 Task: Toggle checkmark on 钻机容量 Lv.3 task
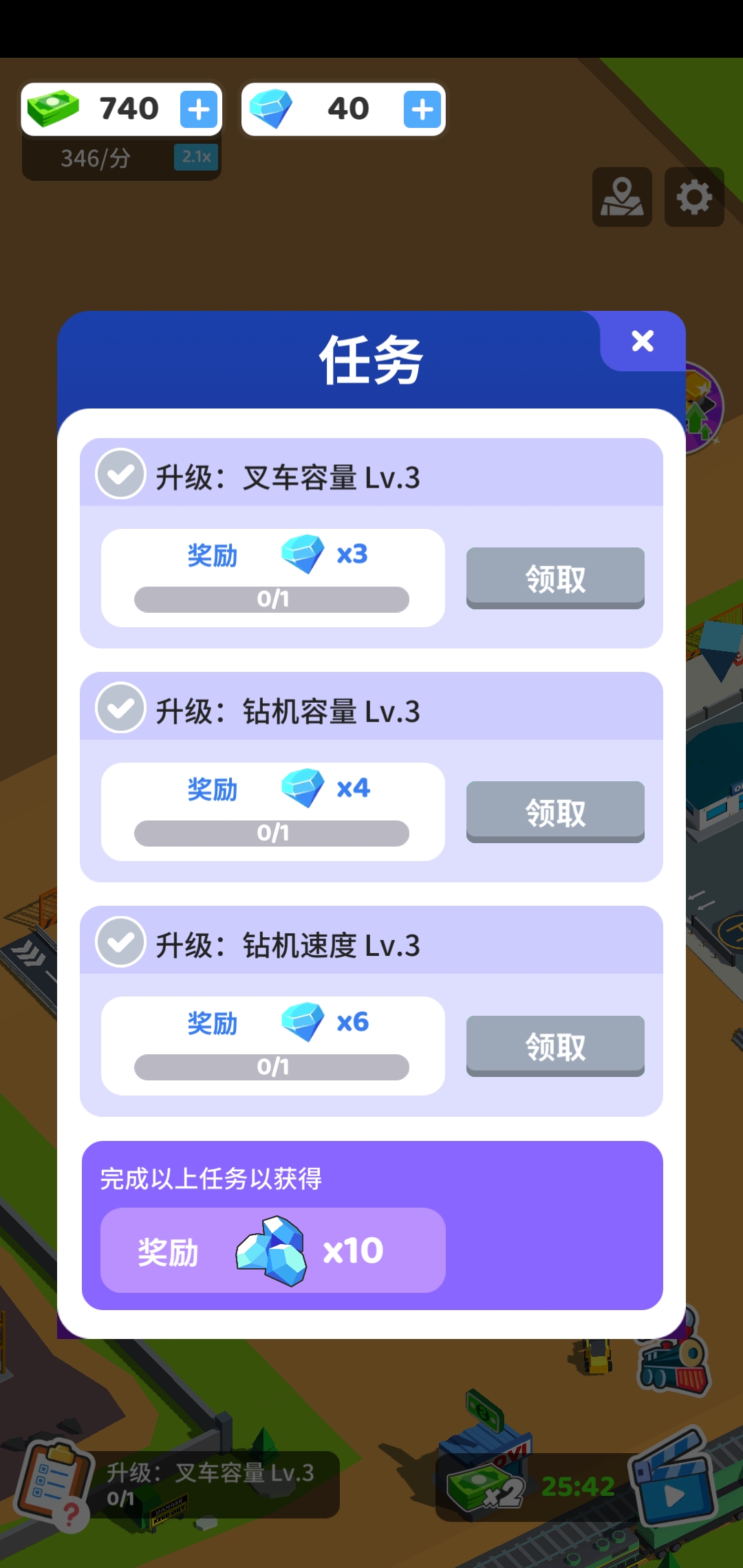[x=121, y=710]
